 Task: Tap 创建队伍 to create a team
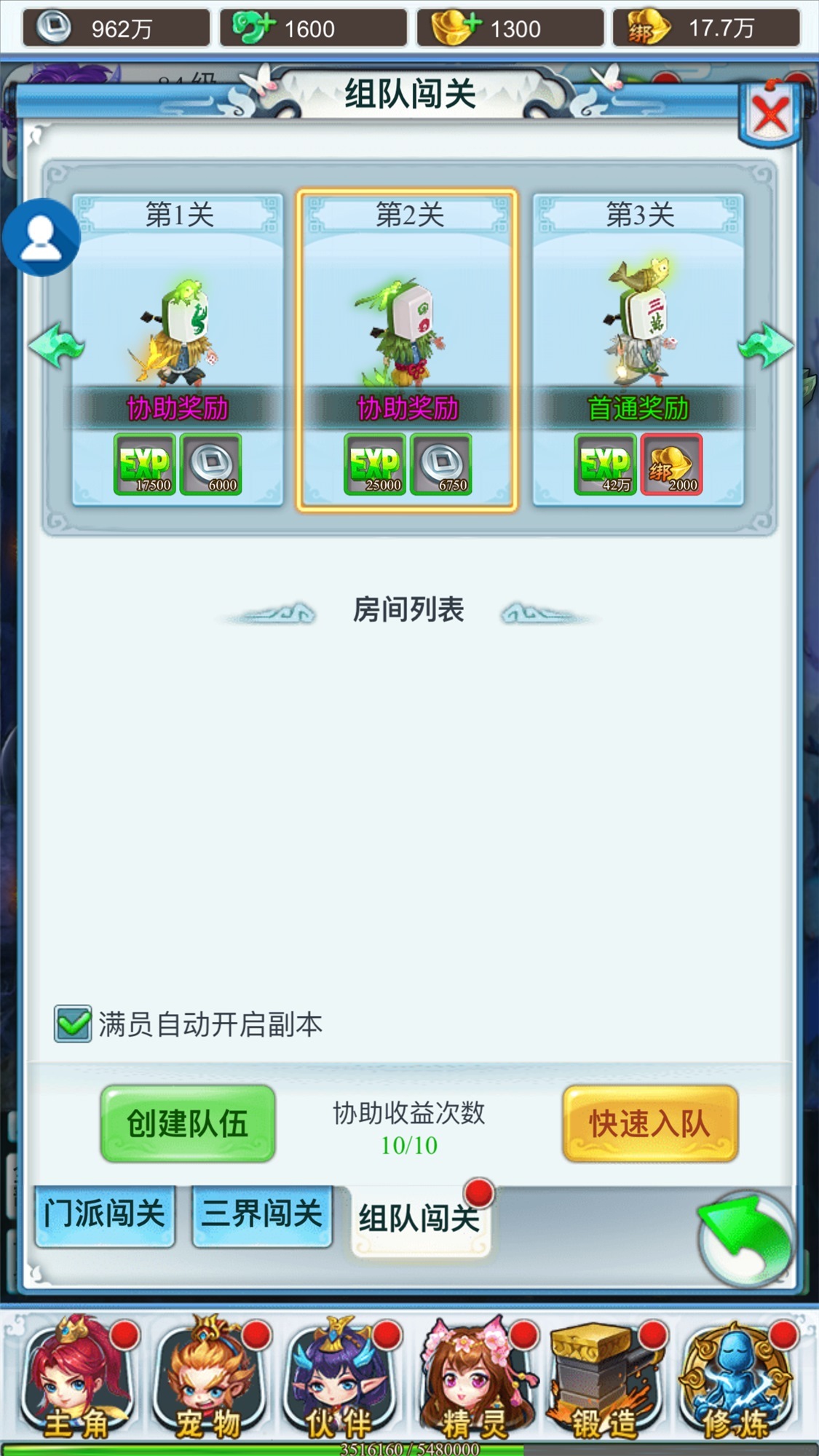coord(188,1123)
